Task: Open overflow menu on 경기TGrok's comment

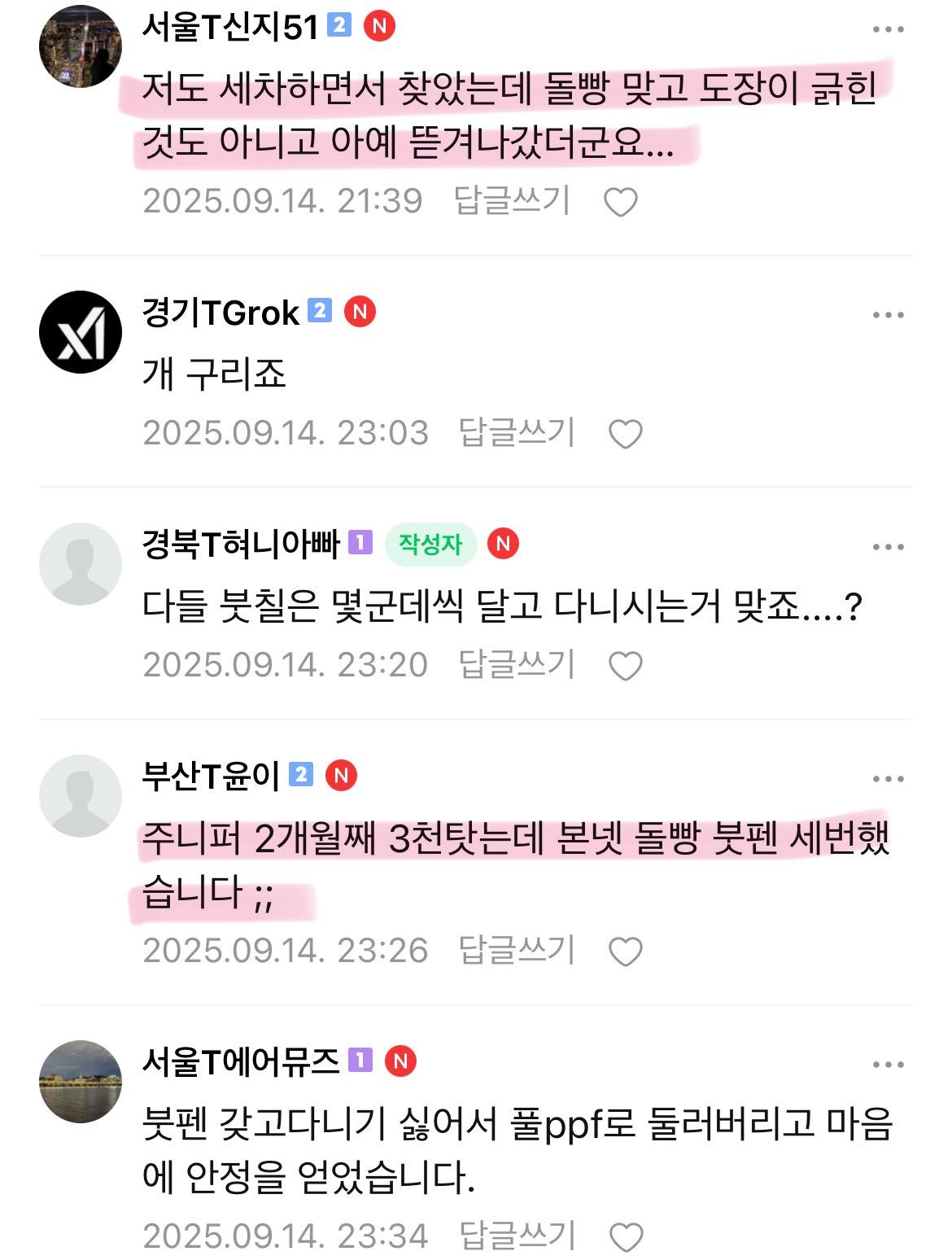Action: coord(888,315)
